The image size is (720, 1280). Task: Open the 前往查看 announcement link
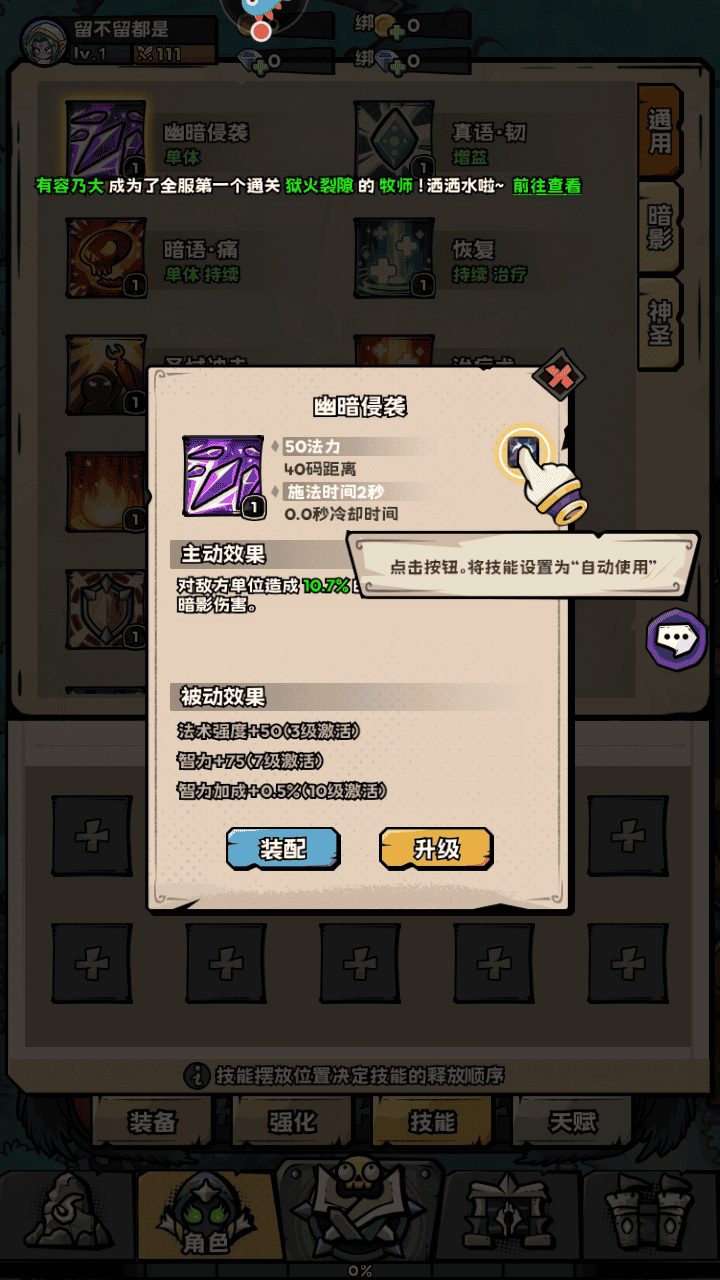pyautogui.click(x=546, y=186)
